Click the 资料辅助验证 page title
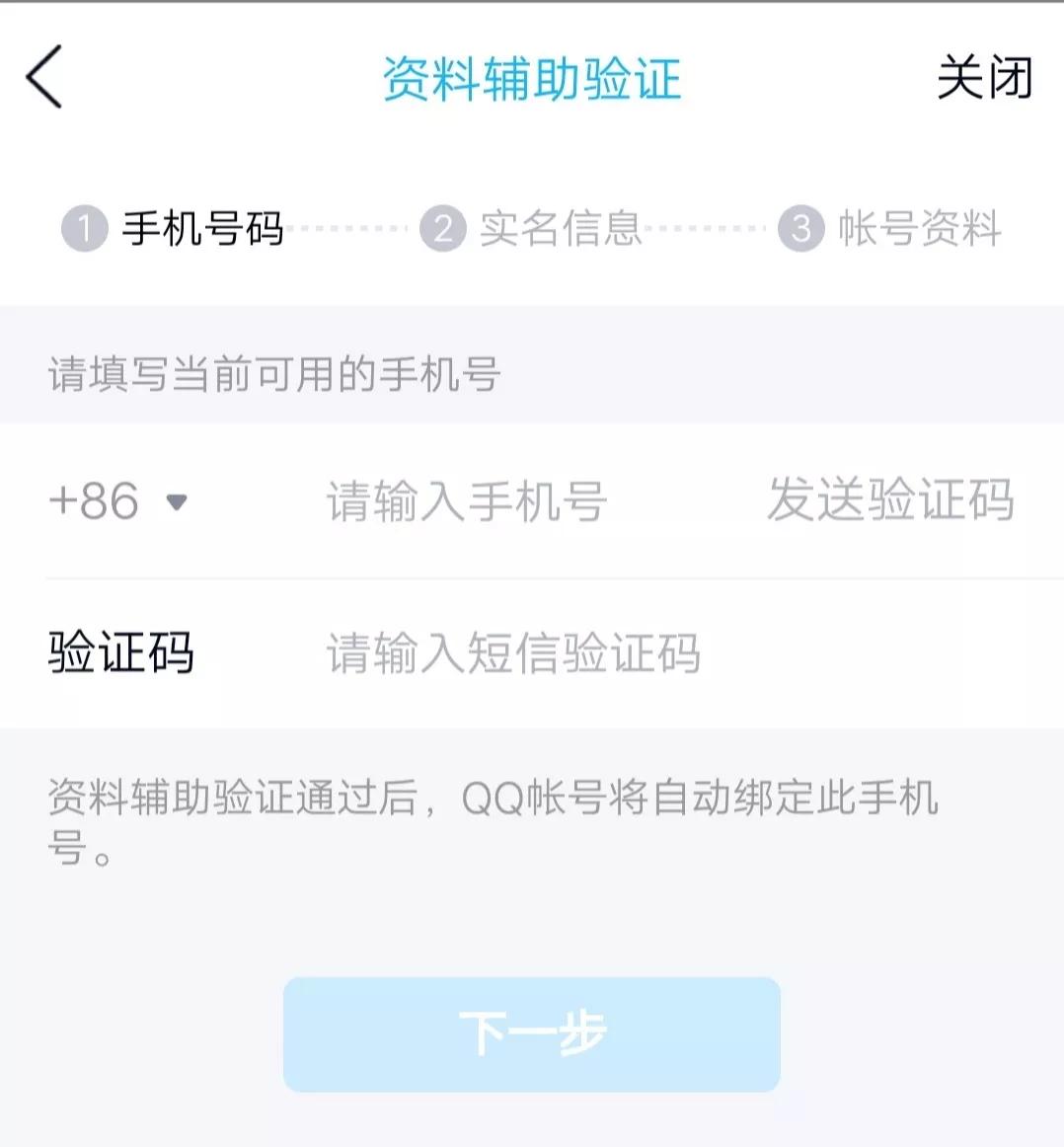Viewport: 1064px width, 1147px height. click(532, 79)
